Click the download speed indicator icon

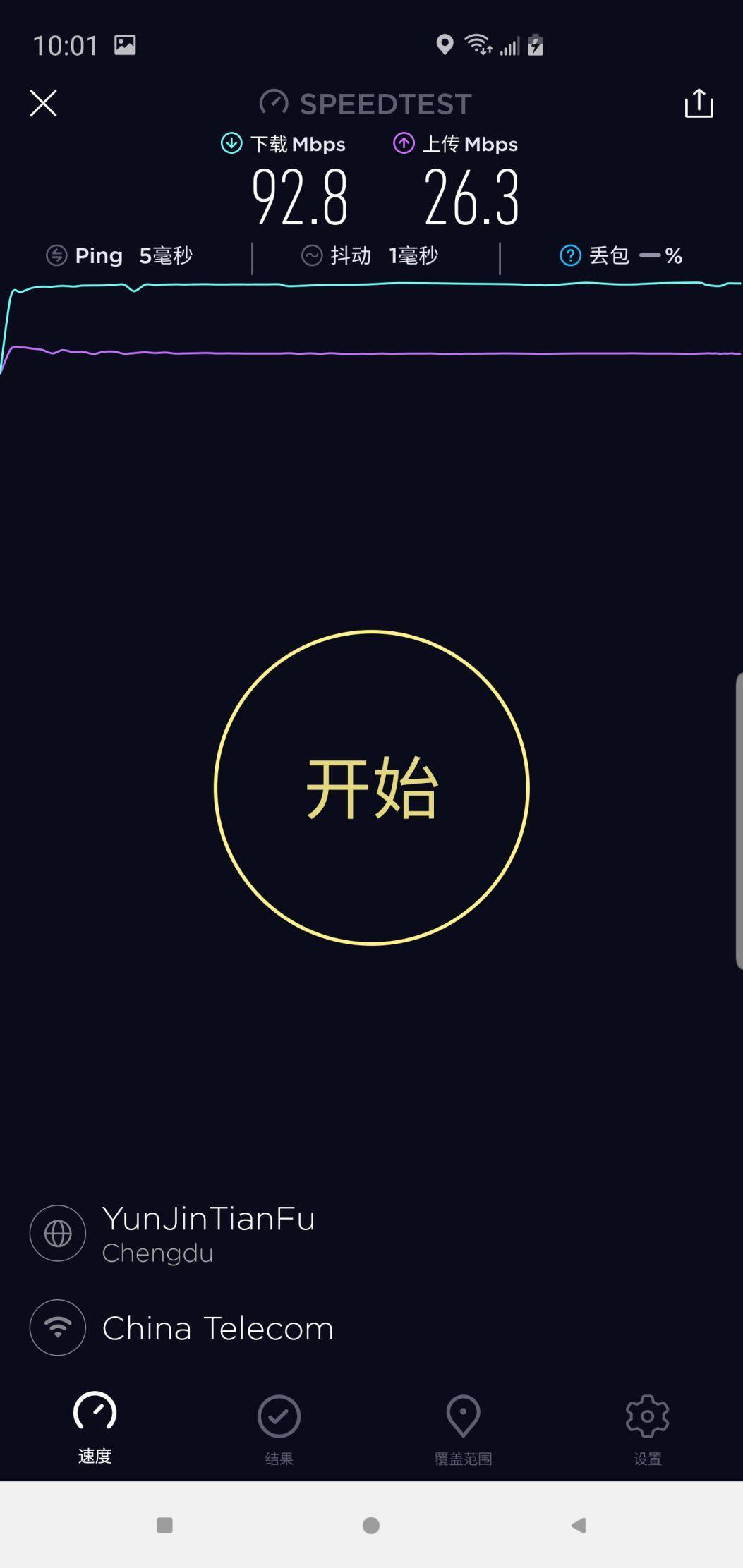coord(231,143)
